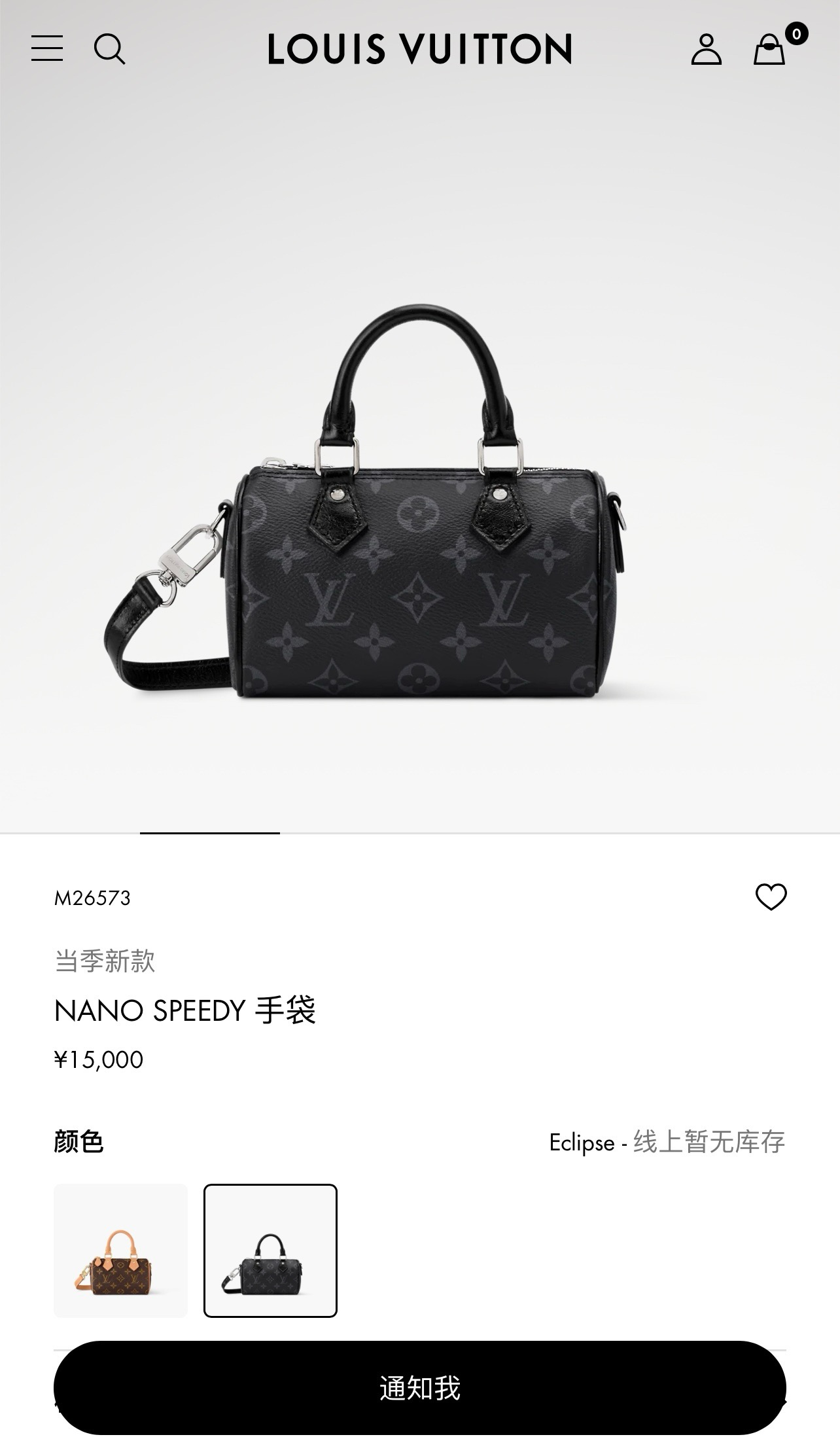Image resolution: width=840 pixels, height=1437 pixels.
Task: Select the brown Monogram color swatch
Action: point(120,1250)
